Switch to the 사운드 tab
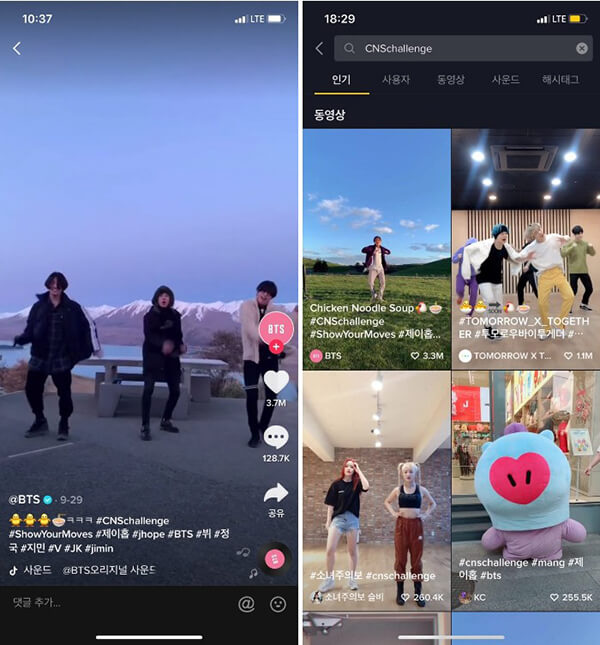Viewport: 600px width, 645px height. coord(505,80)
